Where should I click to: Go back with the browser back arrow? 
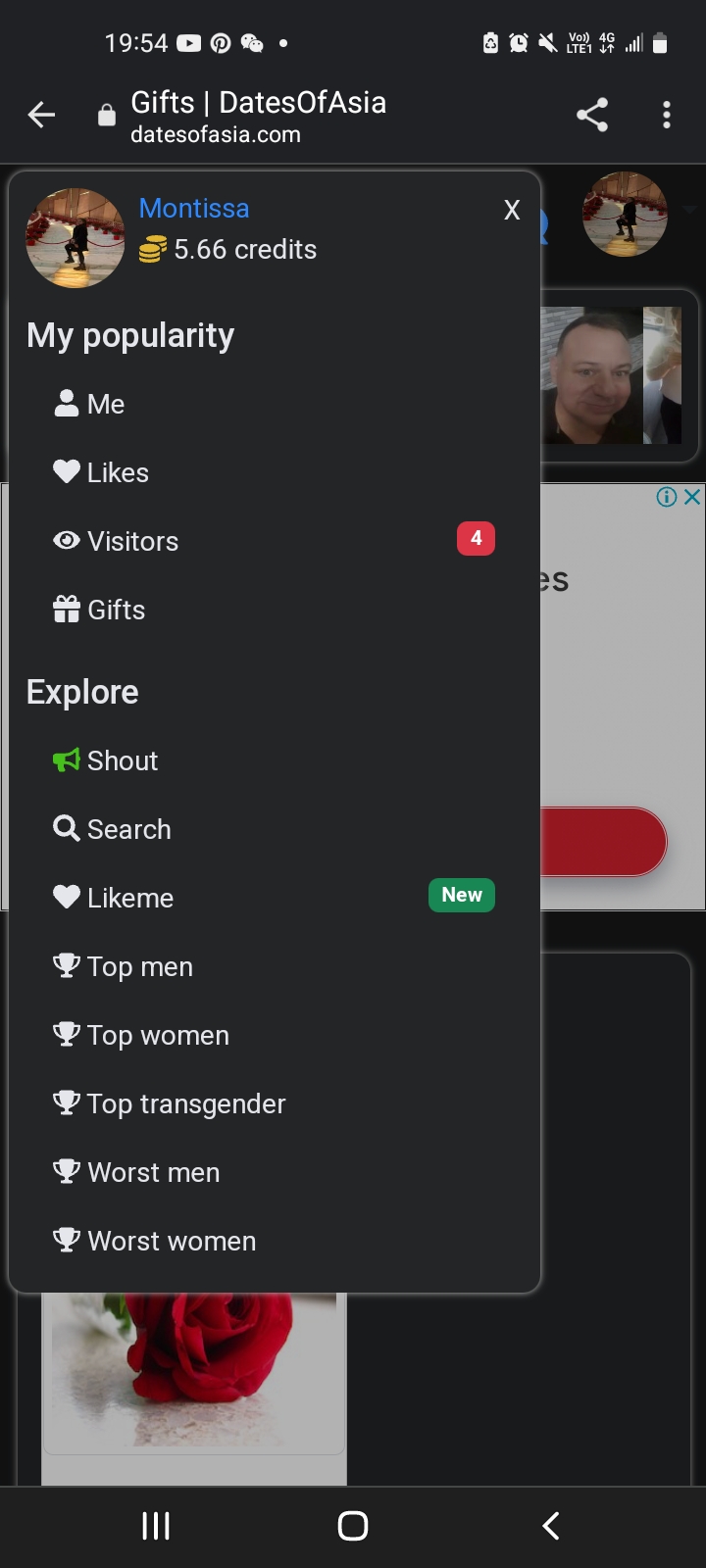point(41,116)
